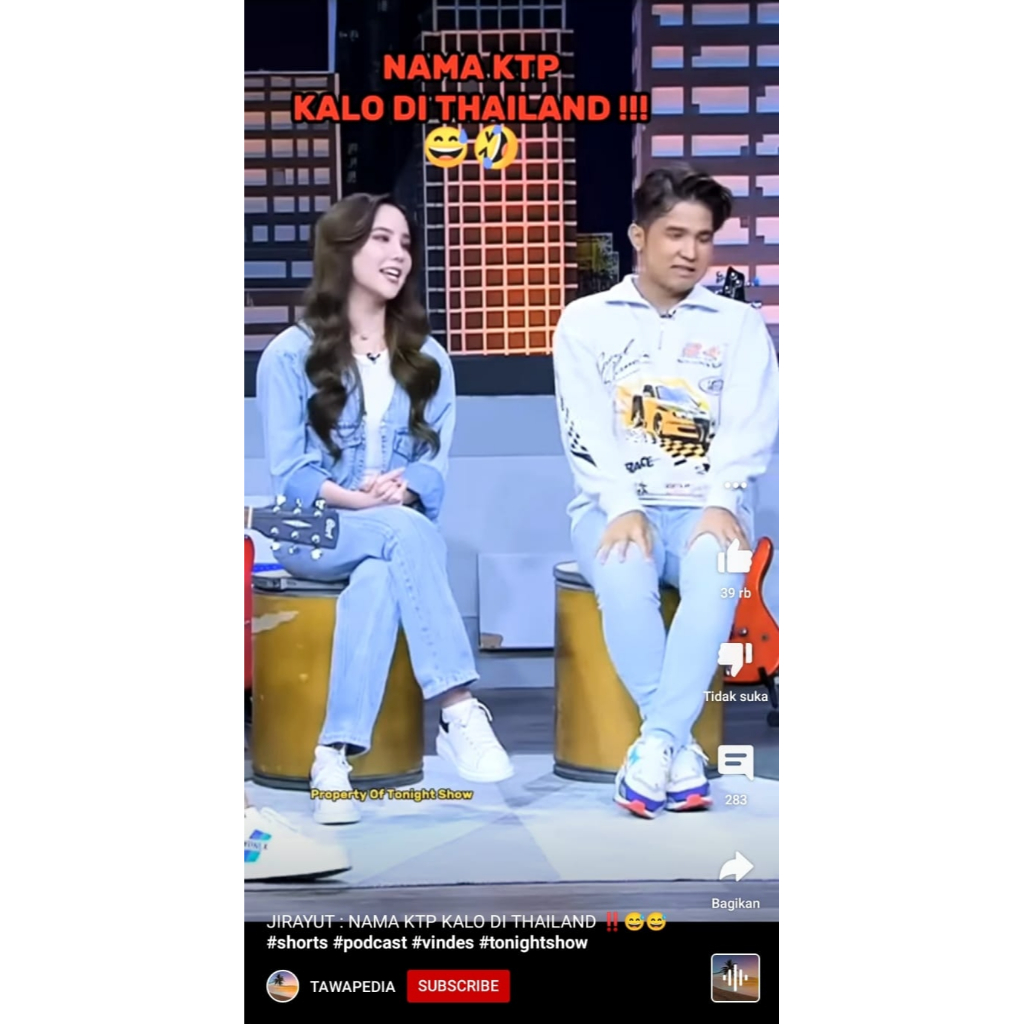1024x1024 pixels.
Task: Open the #shorts hashtag
Action: pyautogui.click(x=297, y=942)
